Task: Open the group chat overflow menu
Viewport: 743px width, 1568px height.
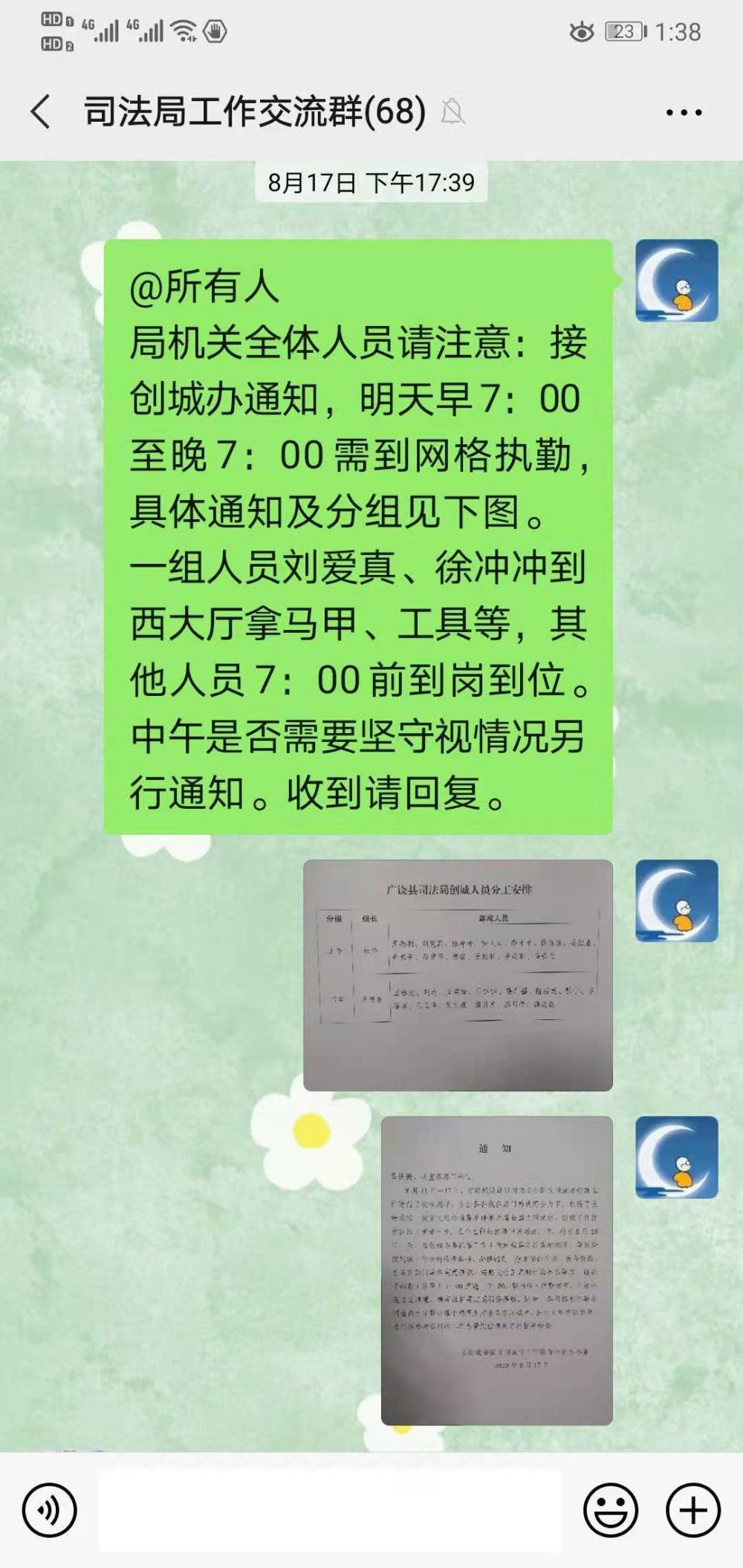Action: coord(684,113)
